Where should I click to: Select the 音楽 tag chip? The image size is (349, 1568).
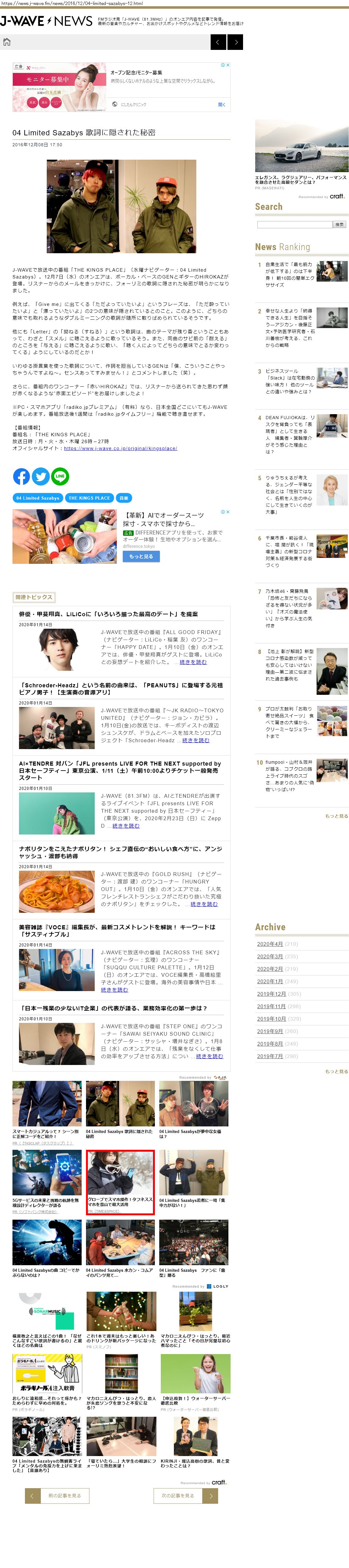coord(124,498)
